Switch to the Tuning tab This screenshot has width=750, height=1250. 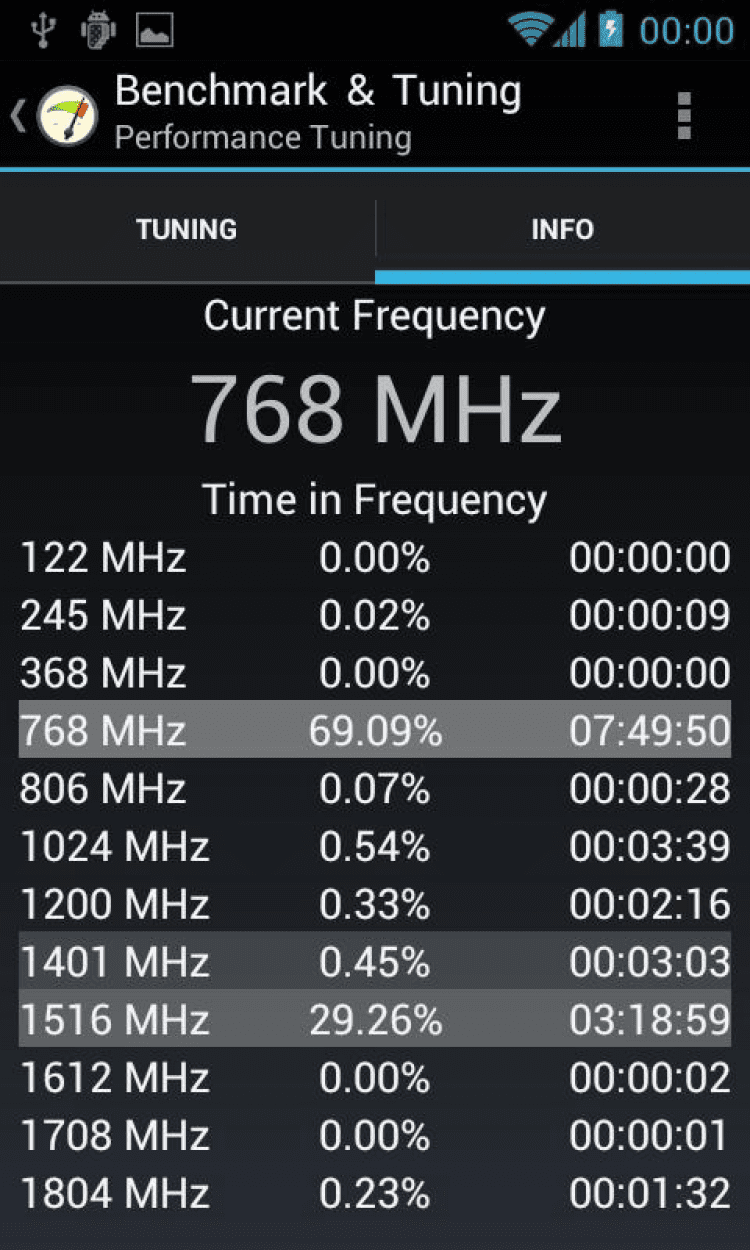(187, 229)
